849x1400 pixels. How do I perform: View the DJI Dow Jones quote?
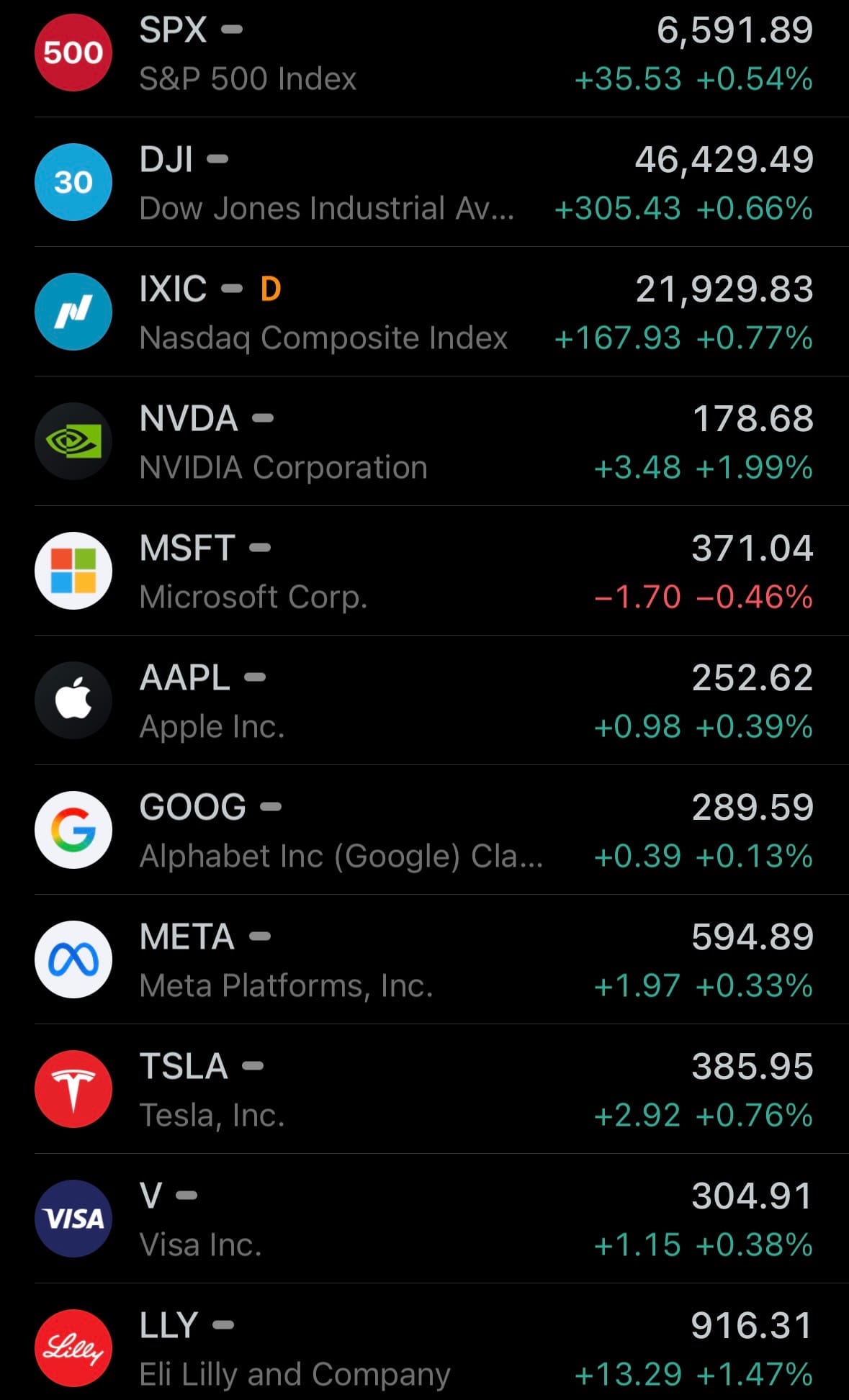tap(424, 183)
